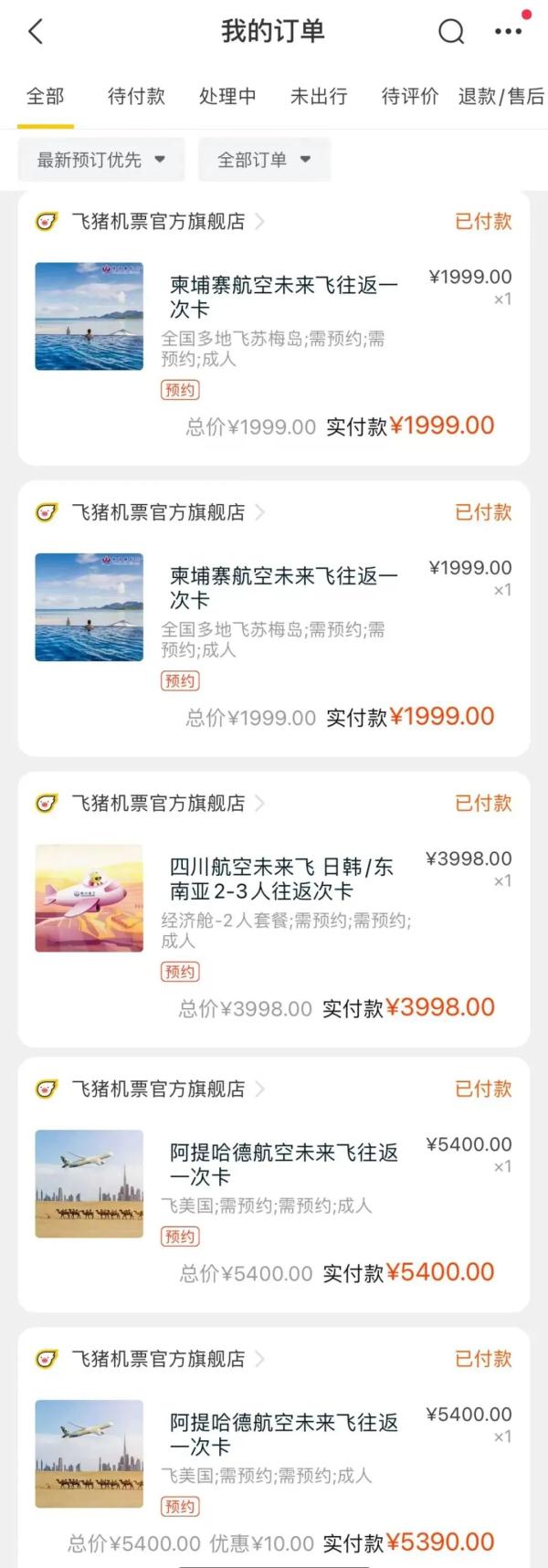The image size is (548, 1568).
Task: Open the 阿提哈德航空 order paid ¥5390.00
Action: (283, 1434)
